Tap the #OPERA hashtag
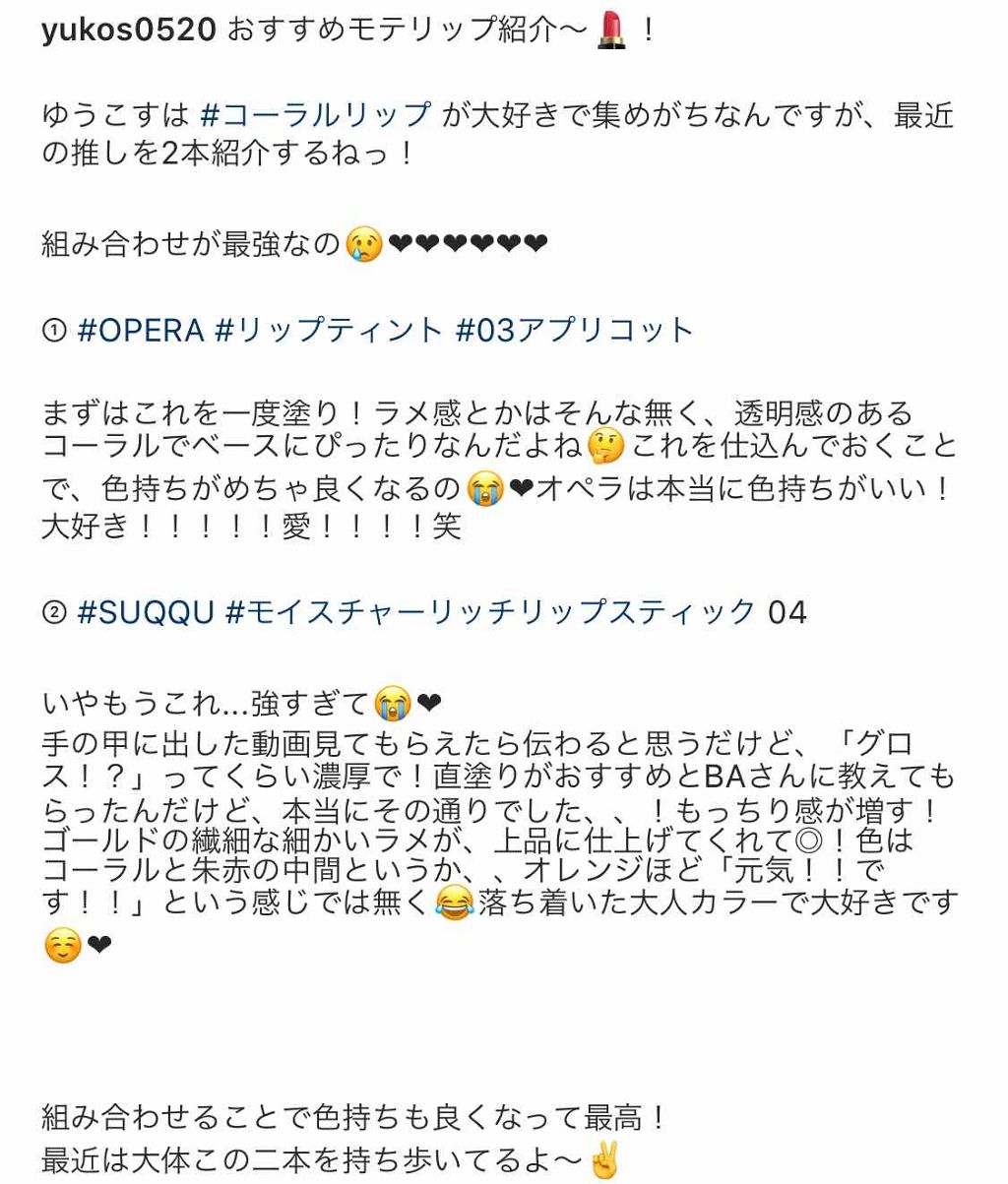 [x=140, y=330]
